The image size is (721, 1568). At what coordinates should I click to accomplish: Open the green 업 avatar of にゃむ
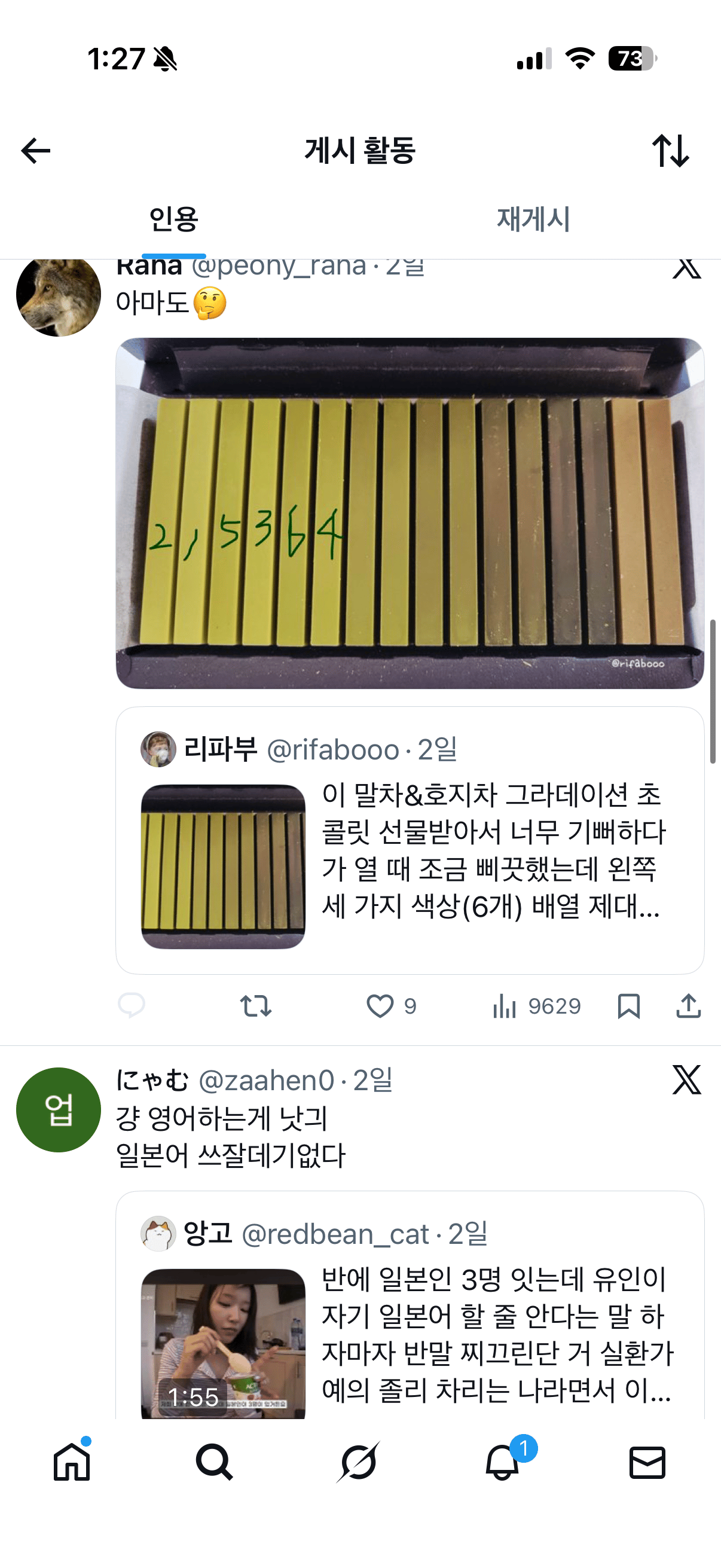(59, 1109)
